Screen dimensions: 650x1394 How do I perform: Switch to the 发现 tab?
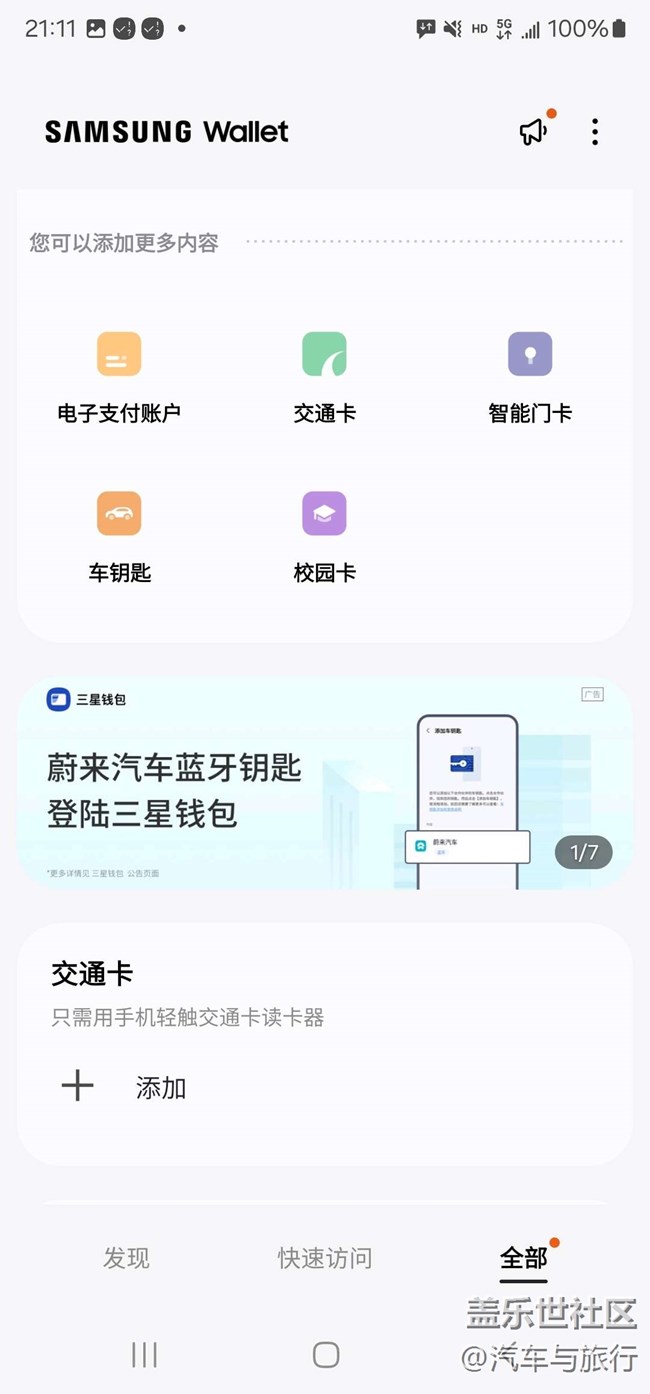tap(126, 1258)
